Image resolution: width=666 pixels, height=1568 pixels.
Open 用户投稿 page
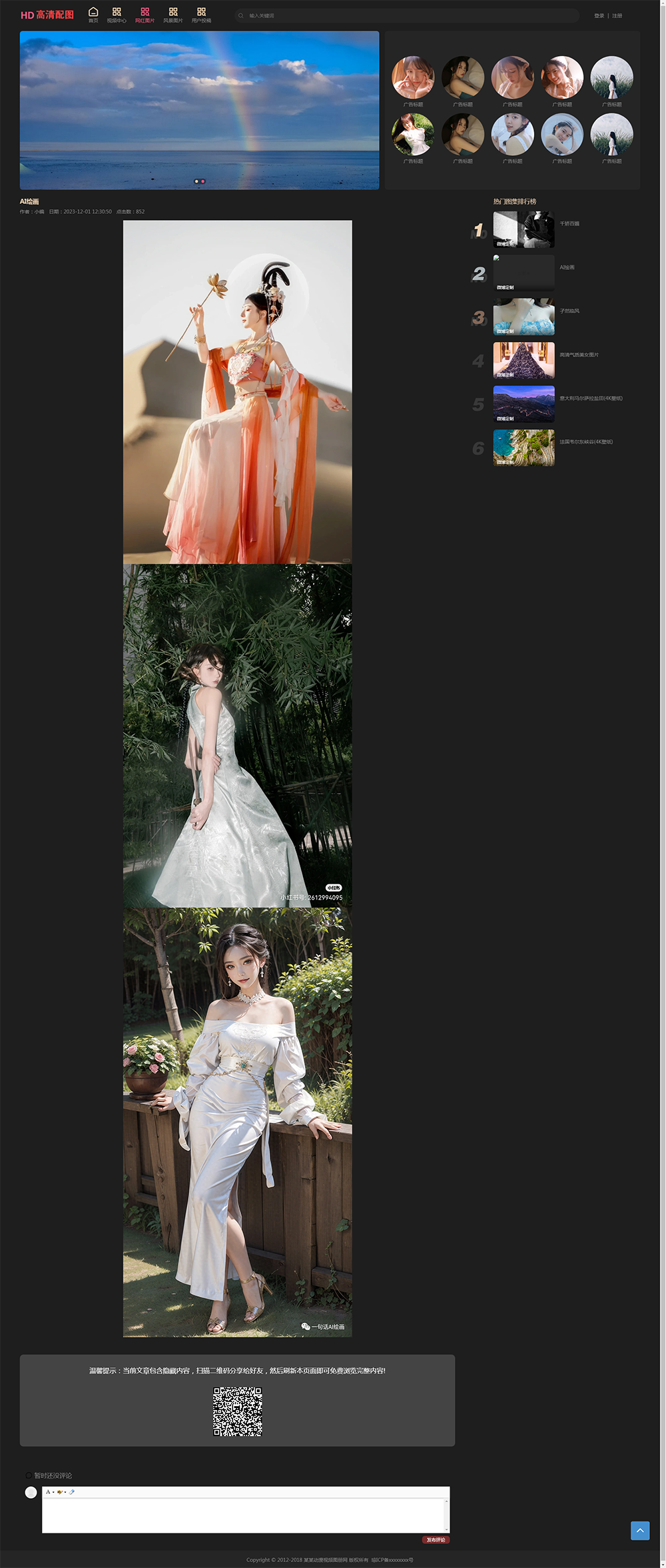point(201,15)
